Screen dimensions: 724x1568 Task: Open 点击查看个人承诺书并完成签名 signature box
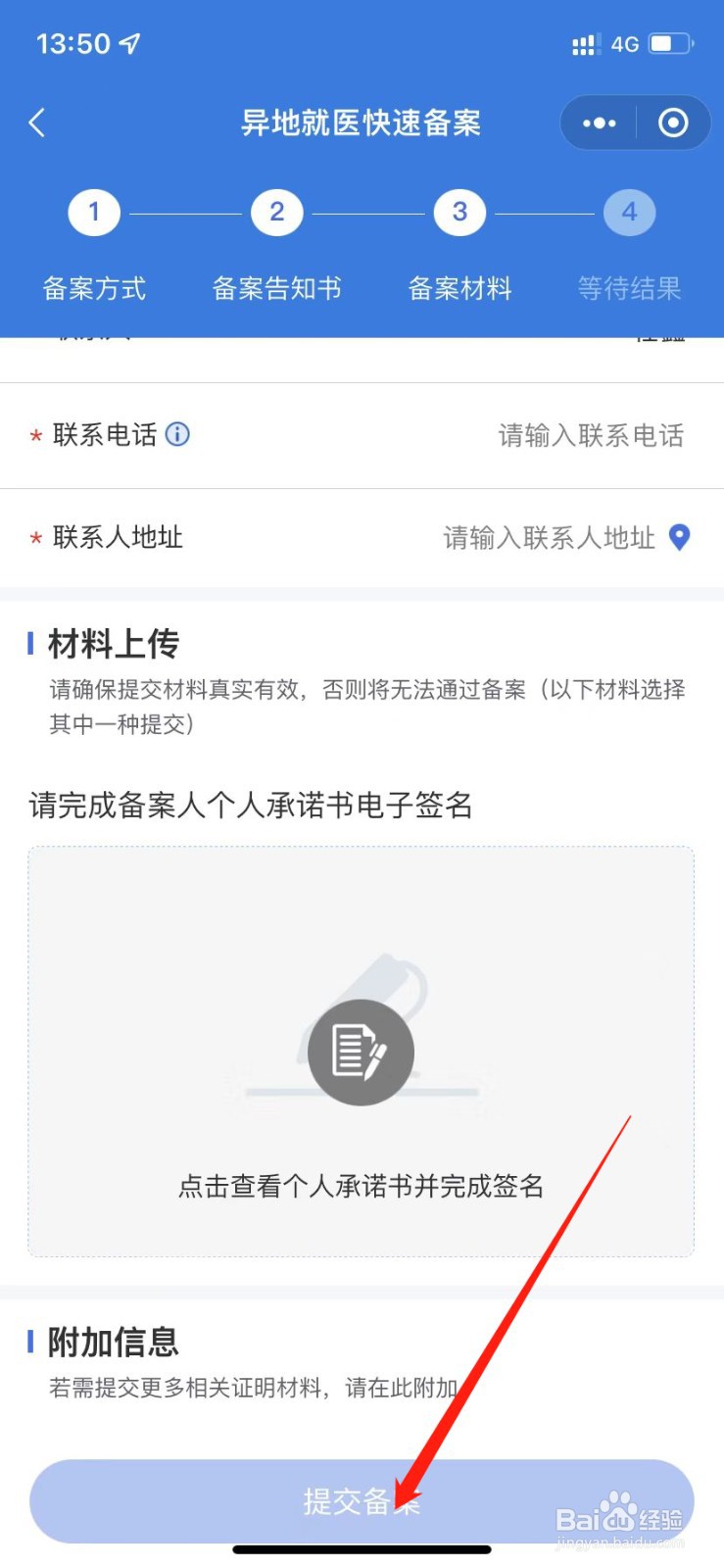(x=362, y=1052)
